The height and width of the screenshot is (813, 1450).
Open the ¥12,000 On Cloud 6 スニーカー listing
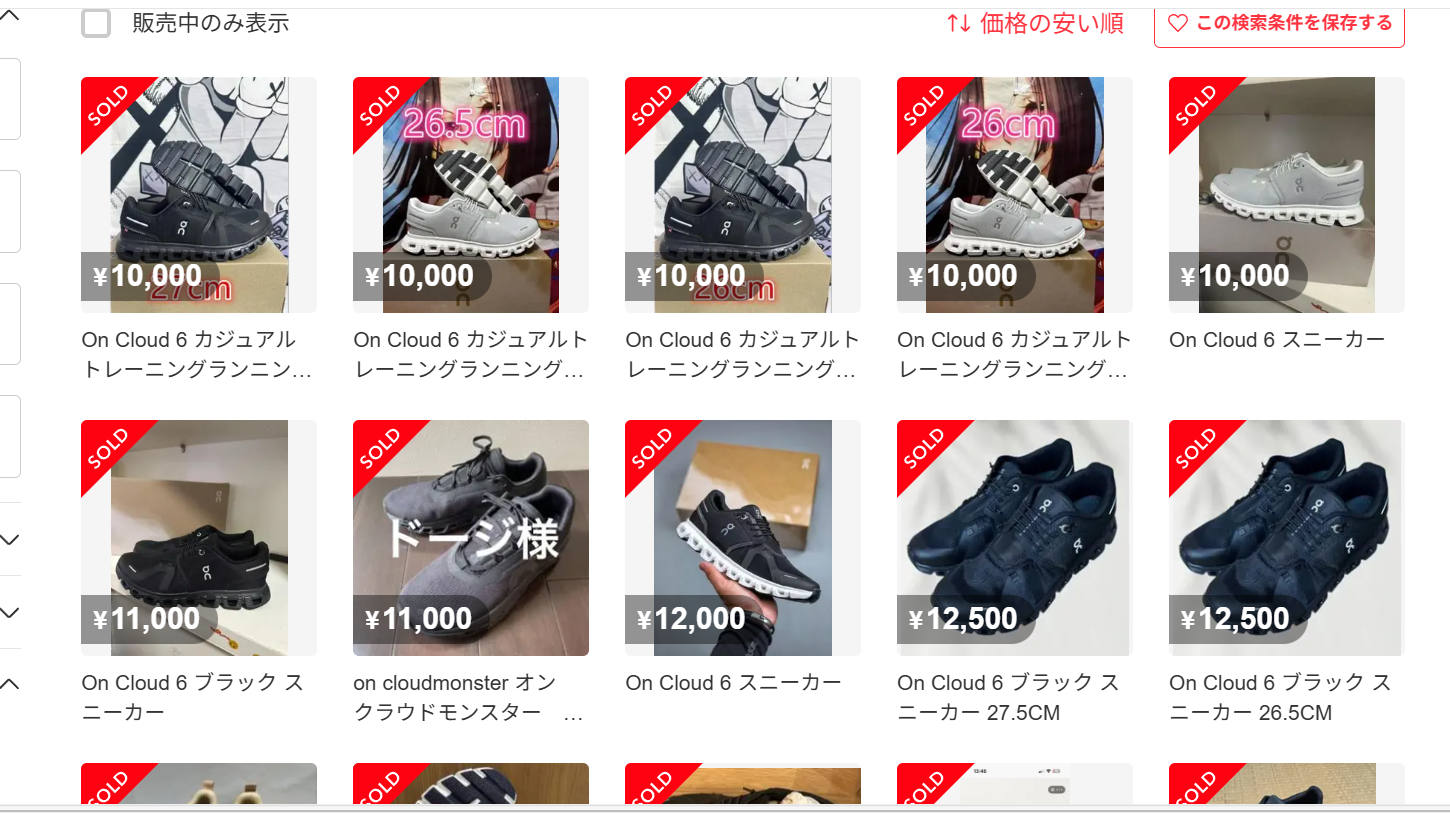click(x=742, y=538)
